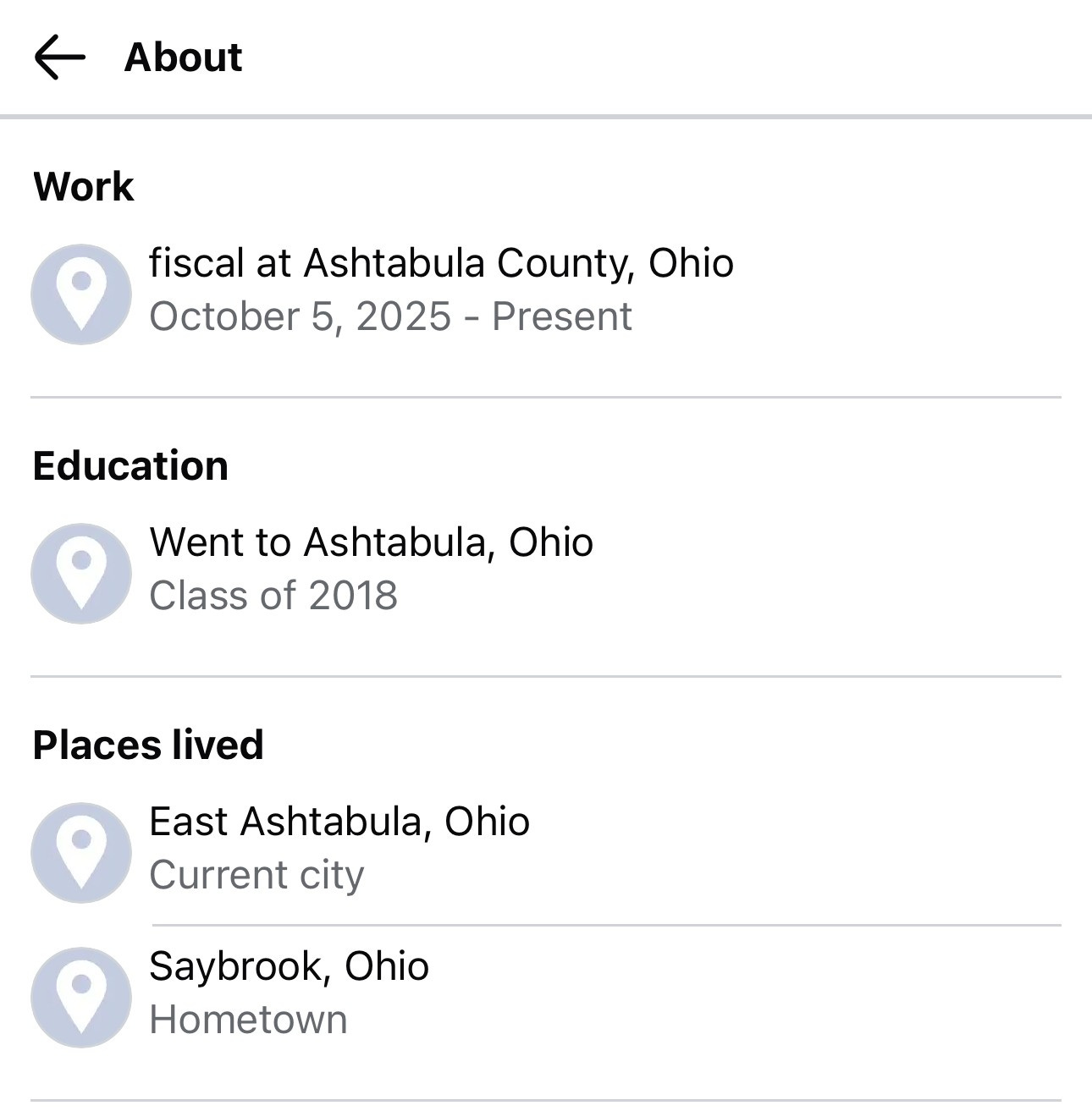Open the Went to Ashtabula, Ohio education entry
The width and height of the screenshot is (1092, 1111).
pyautogui.click(x=371, y=543)
